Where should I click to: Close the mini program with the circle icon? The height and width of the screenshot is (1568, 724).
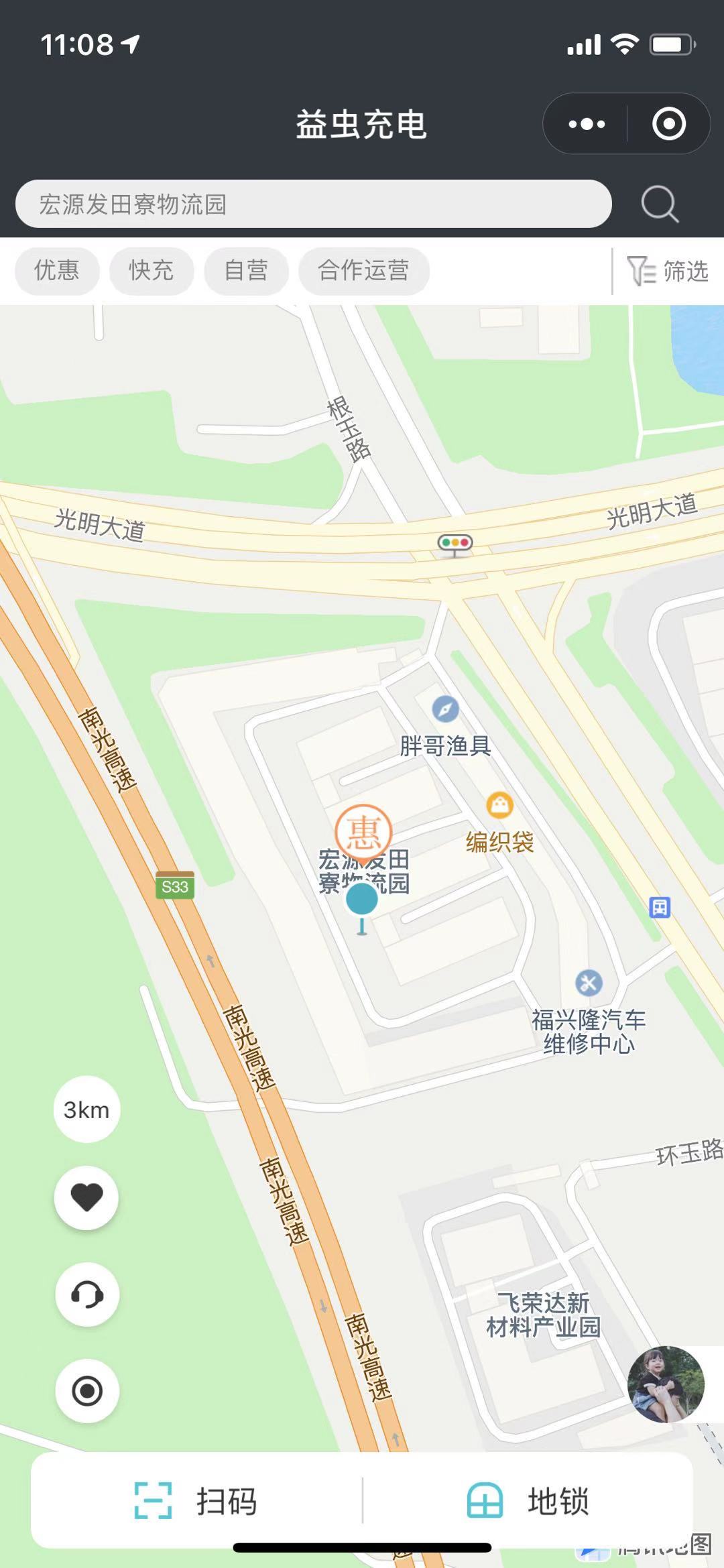[x=668, y=124]
